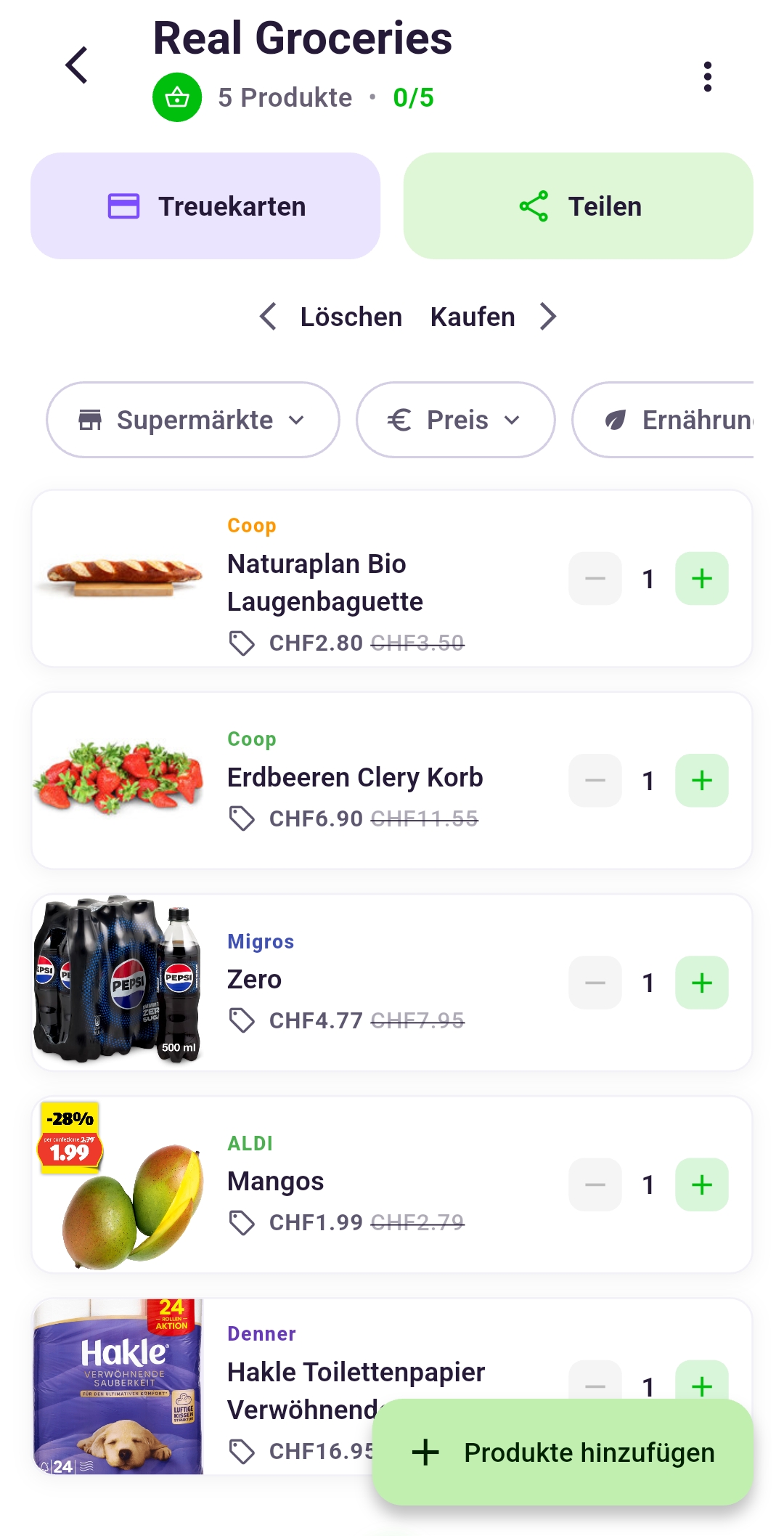
Task: Switch to the Löschen tab
Action: [351, 316]
